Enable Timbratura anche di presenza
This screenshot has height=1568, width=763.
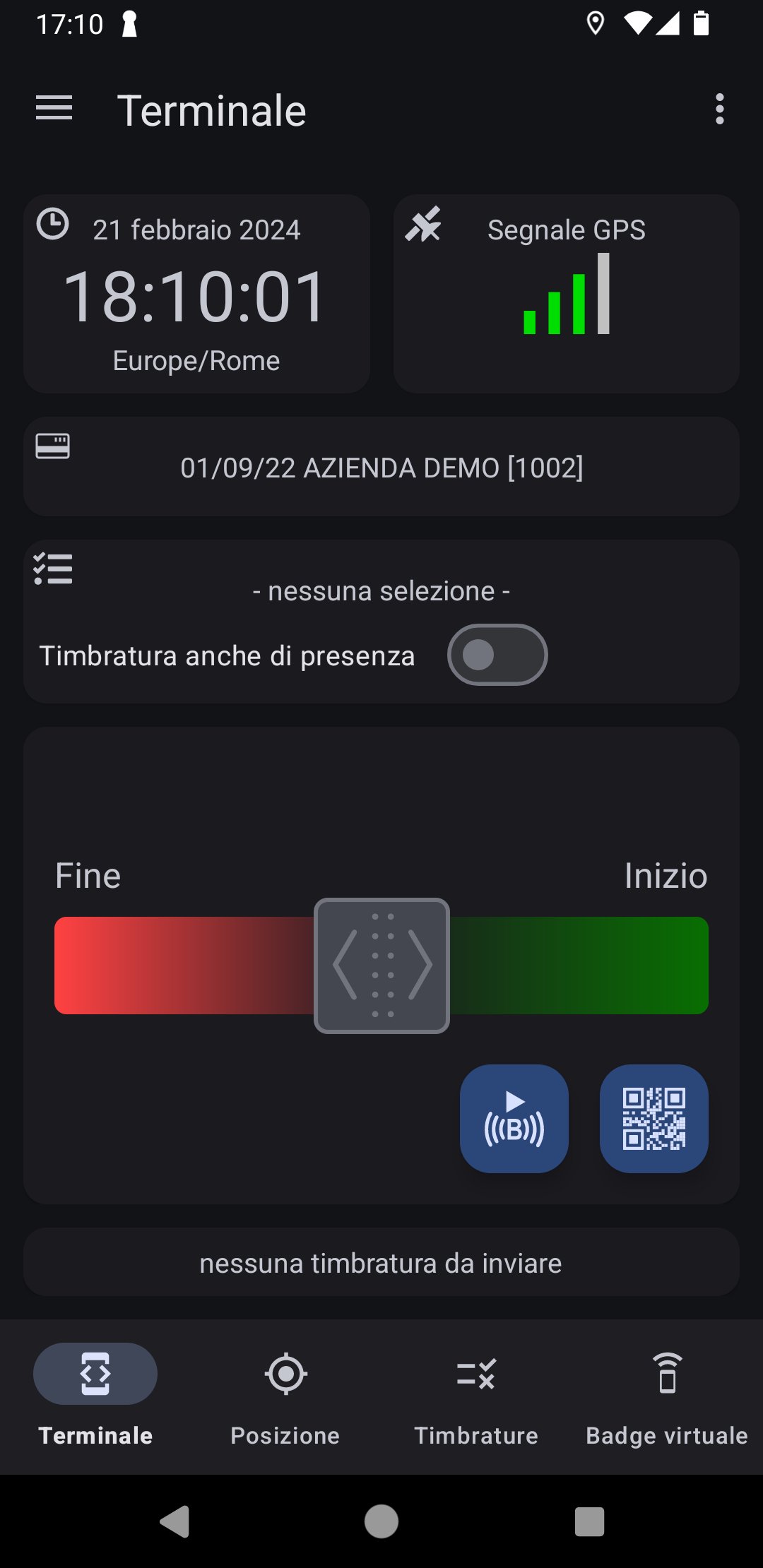tap(497, 655)
